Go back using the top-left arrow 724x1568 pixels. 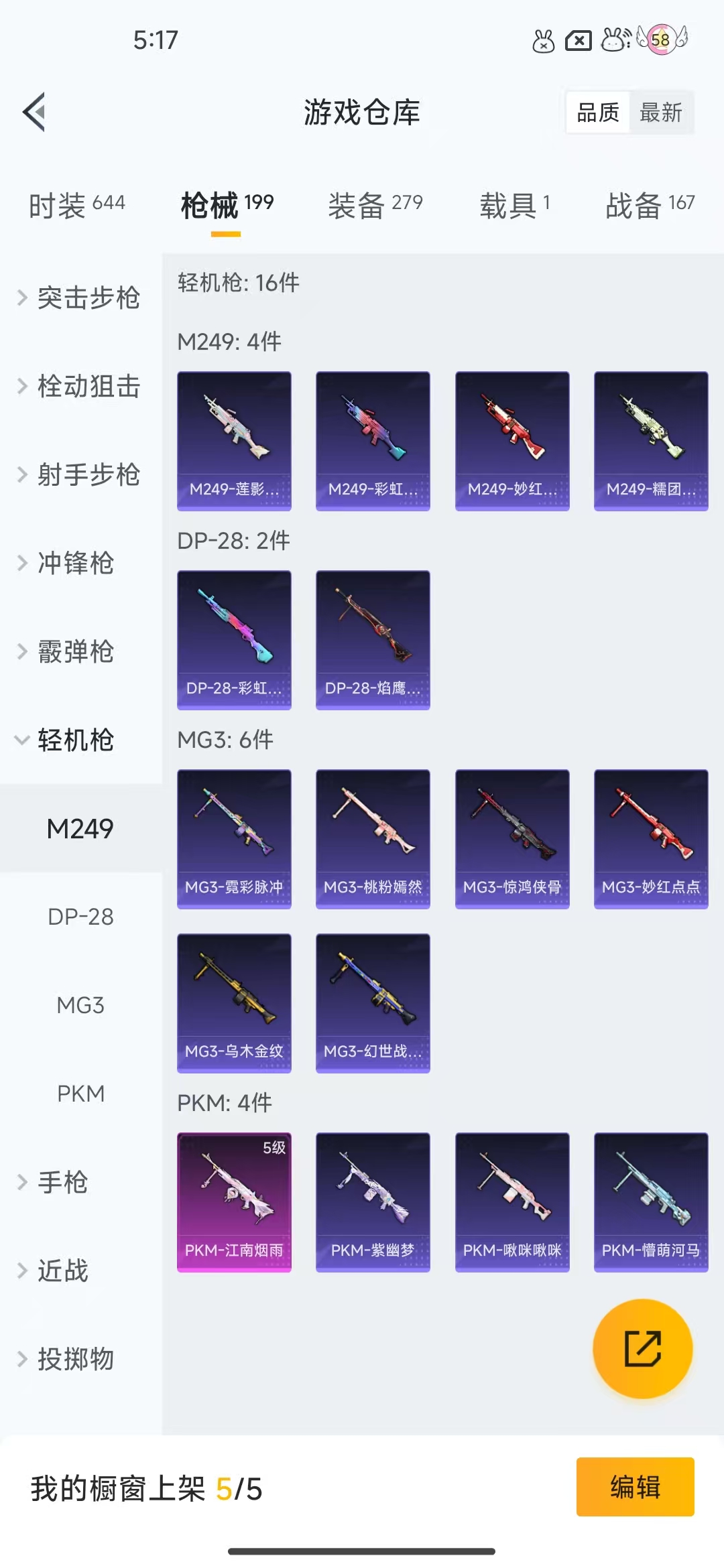coord(34,112)
